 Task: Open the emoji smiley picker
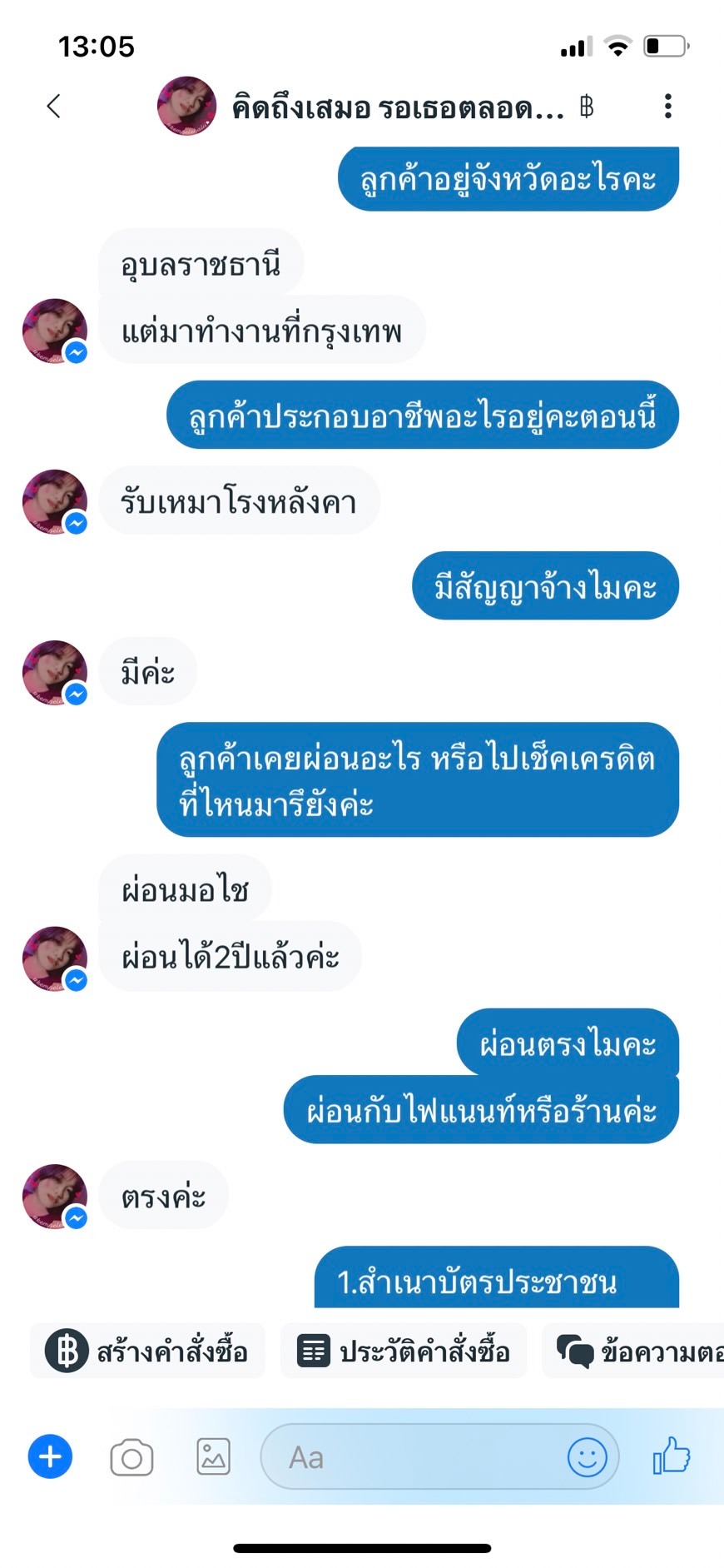[x=587, y=1457]
